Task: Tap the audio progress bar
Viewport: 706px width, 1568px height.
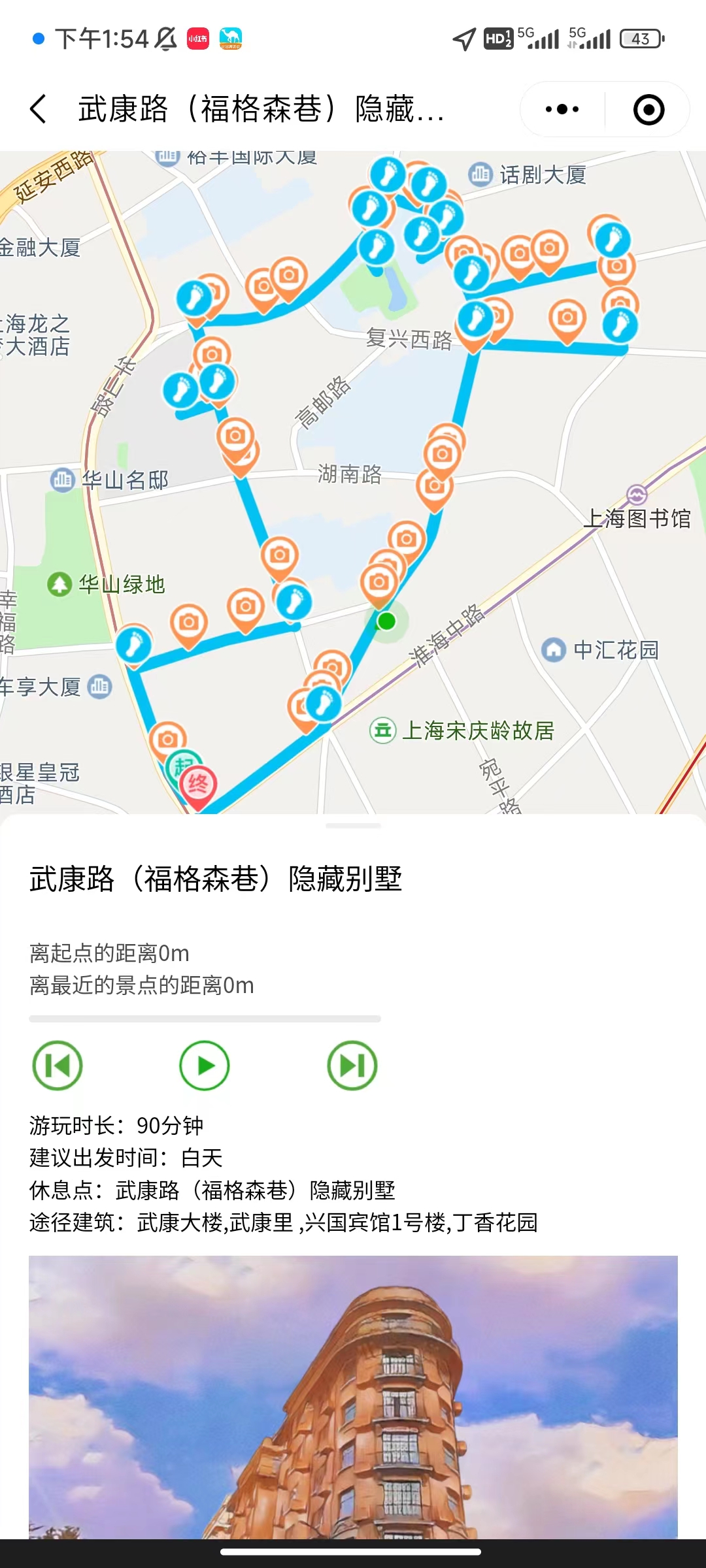Action: pyautogui.click(x=205, y=1019)
